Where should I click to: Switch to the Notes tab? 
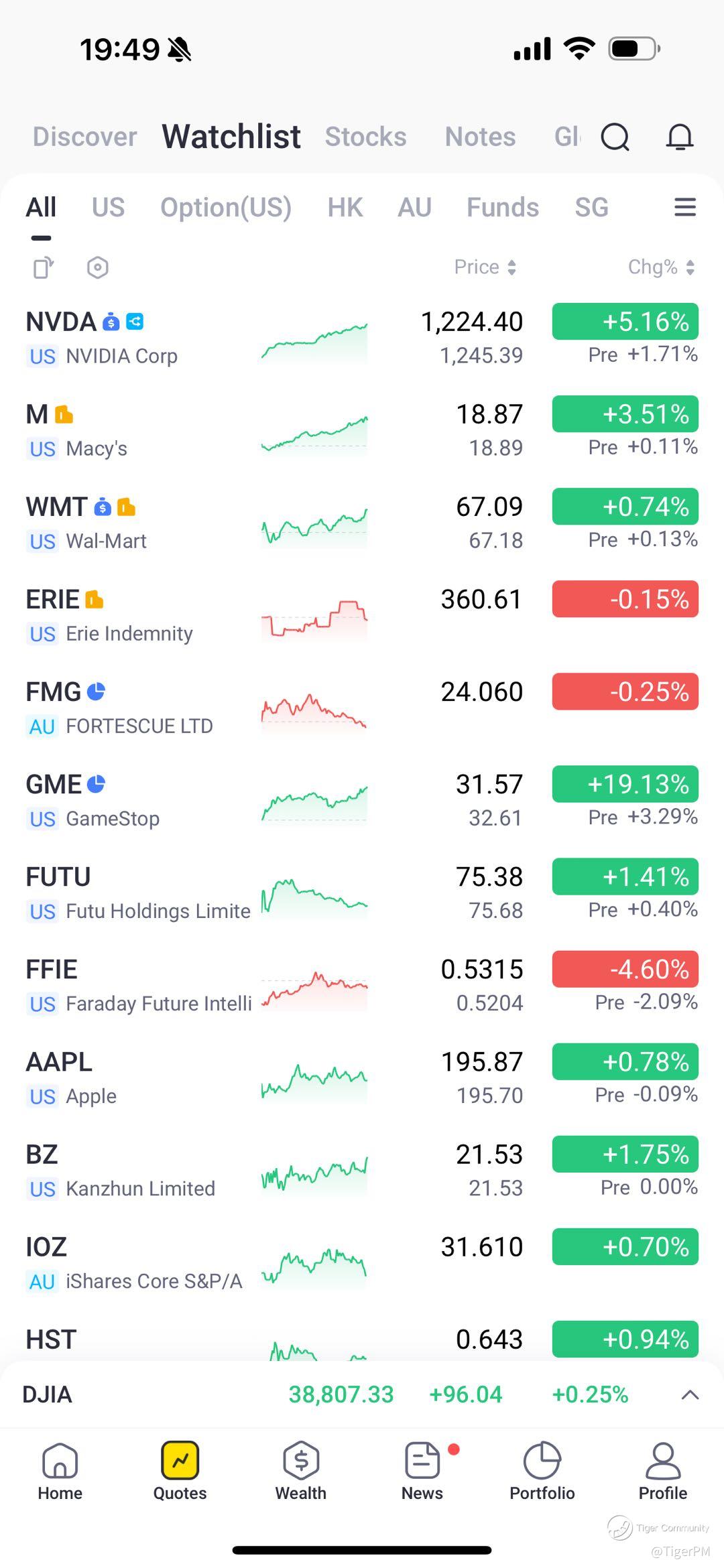pyautogui.click(x=480, y=137)
